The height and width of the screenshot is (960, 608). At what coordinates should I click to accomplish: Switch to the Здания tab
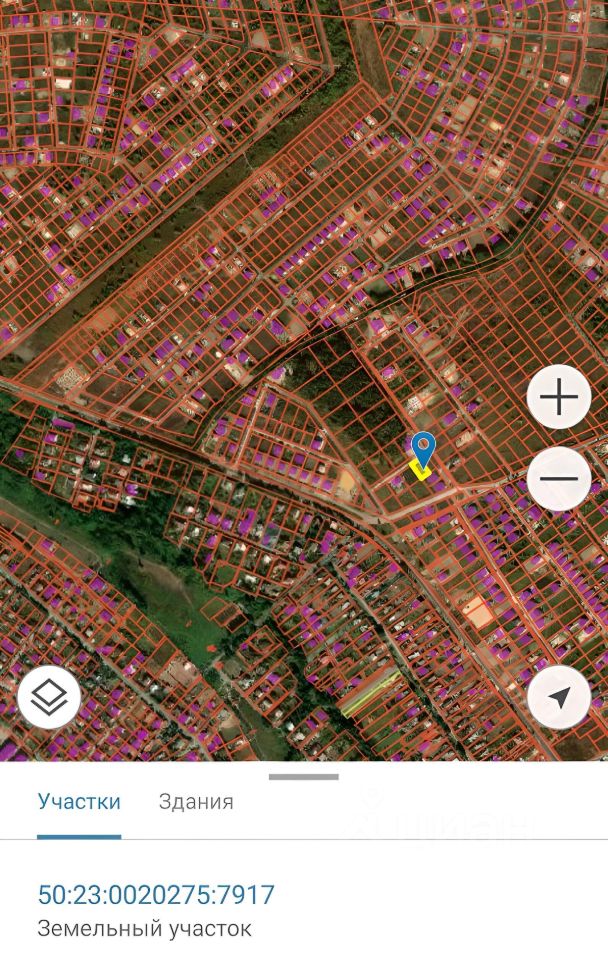click(x=196, y=801)
